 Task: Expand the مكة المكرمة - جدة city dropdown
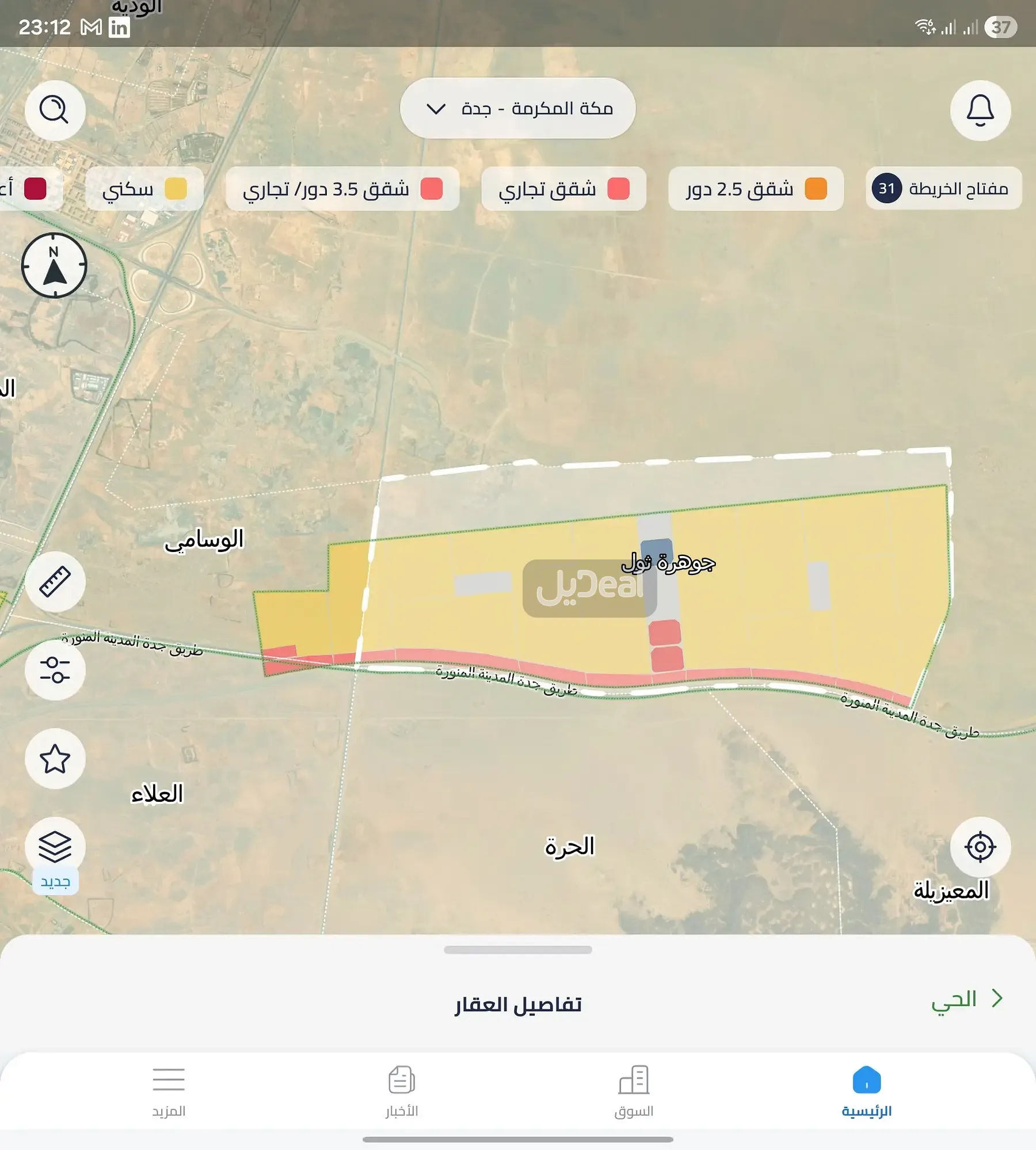tap(517, 108)
